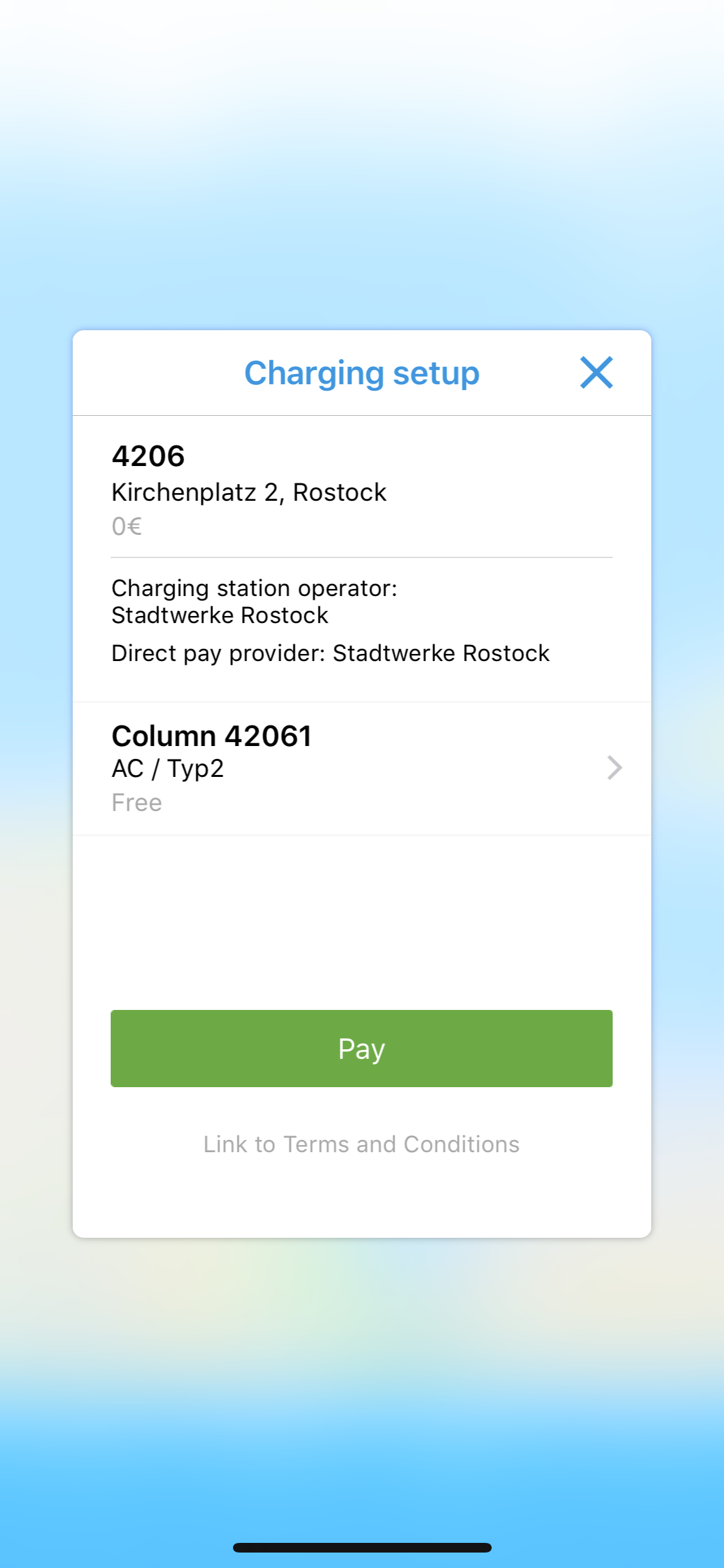Image resolution: width=724 pixels, height=1568 pixels.
Task: Open the Link to Terms and Conditions
Action: pyautogui.click(x=362, y=1144)
